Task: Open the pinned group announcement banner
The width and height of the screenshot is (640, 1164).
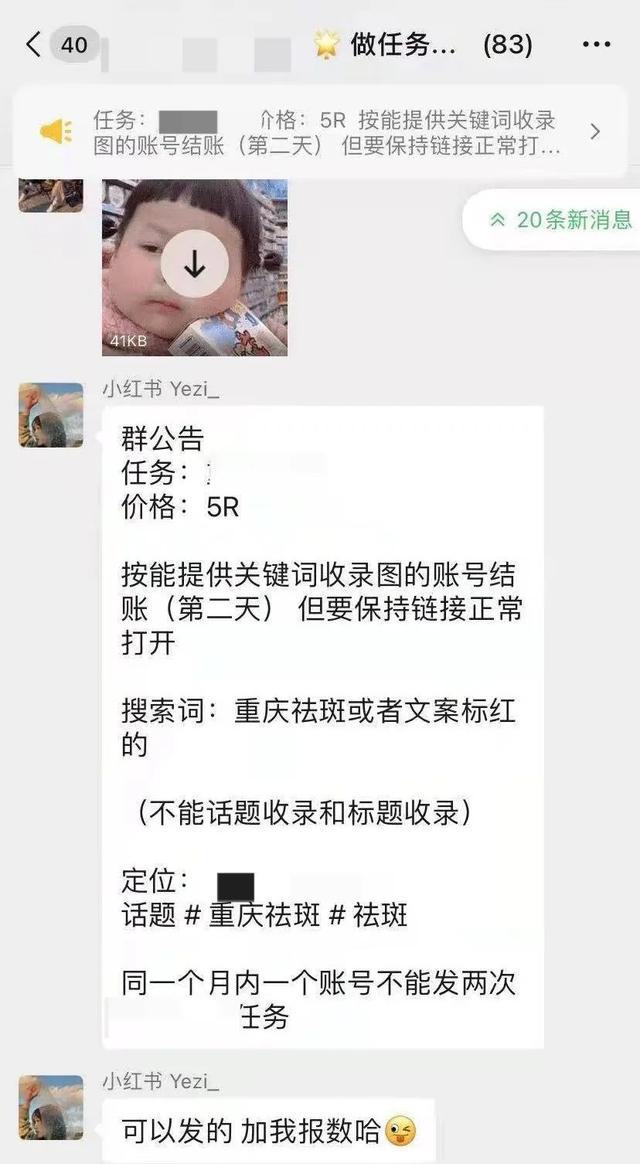Action: pyautogui.click(x=320, y=131)
